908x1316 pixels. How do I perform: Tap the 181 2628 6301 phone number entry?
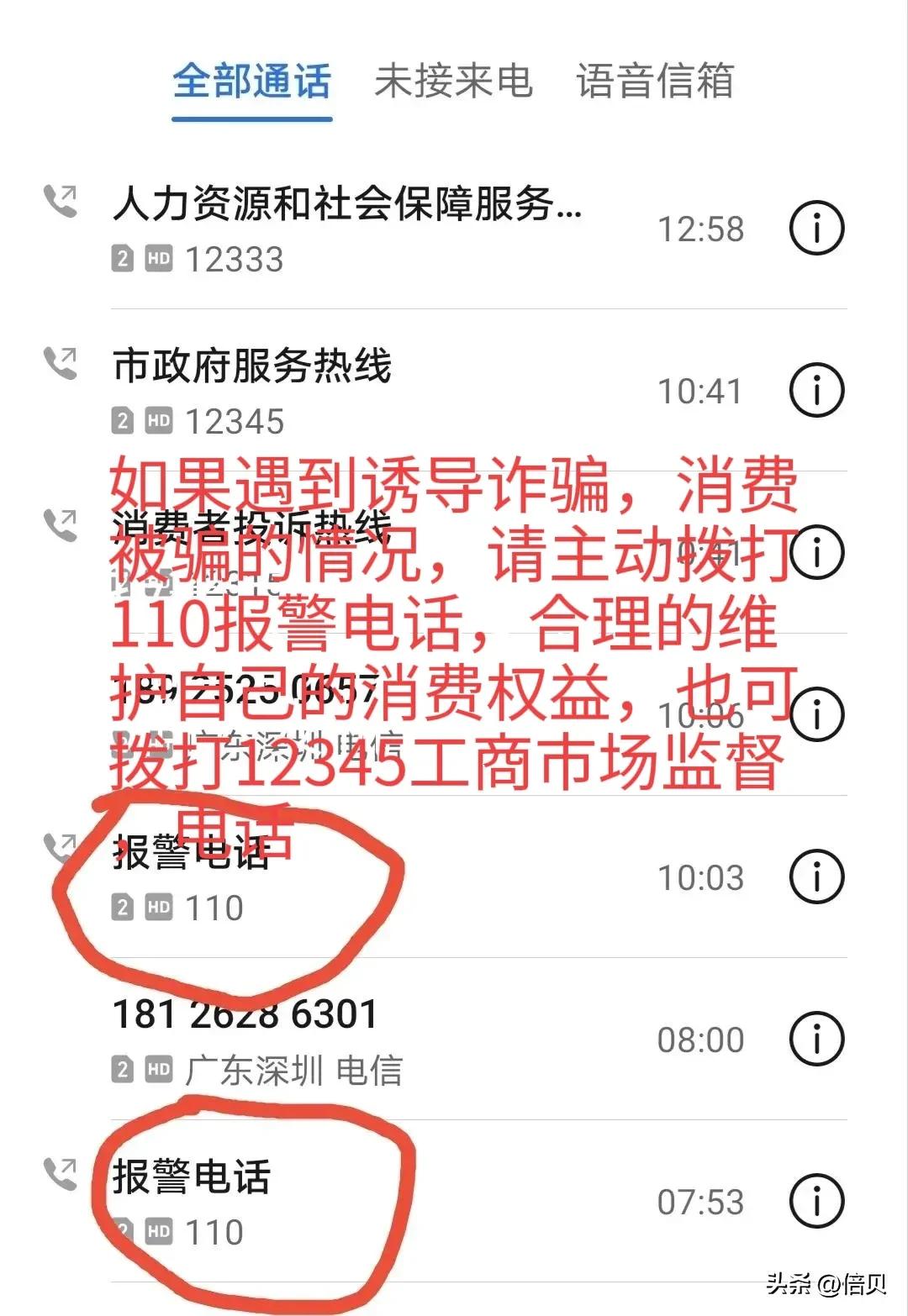(244, 1016)
